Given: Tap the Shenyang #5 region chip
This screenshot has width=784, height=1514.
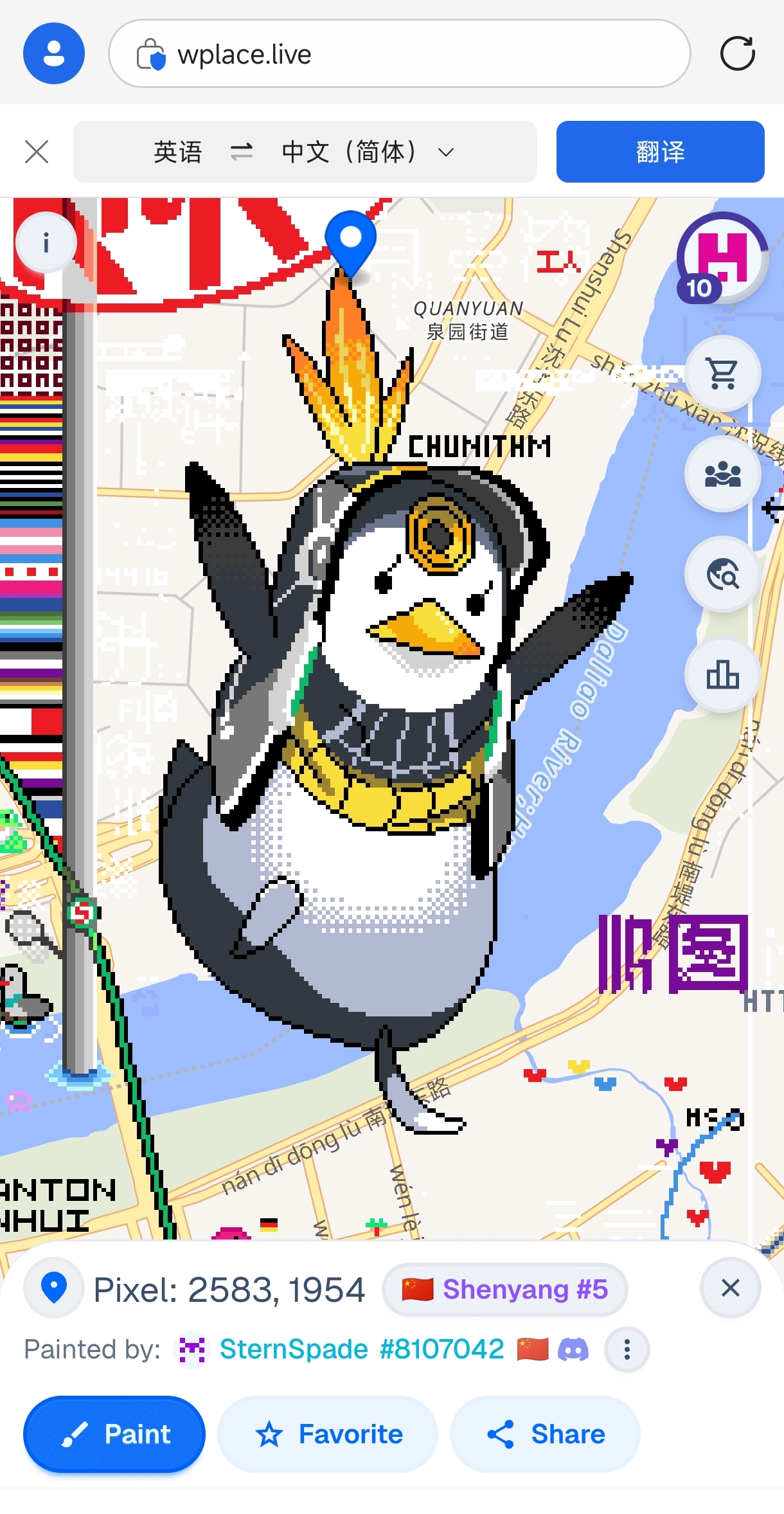Looking at the screenshot, I should coord(504,1289).
